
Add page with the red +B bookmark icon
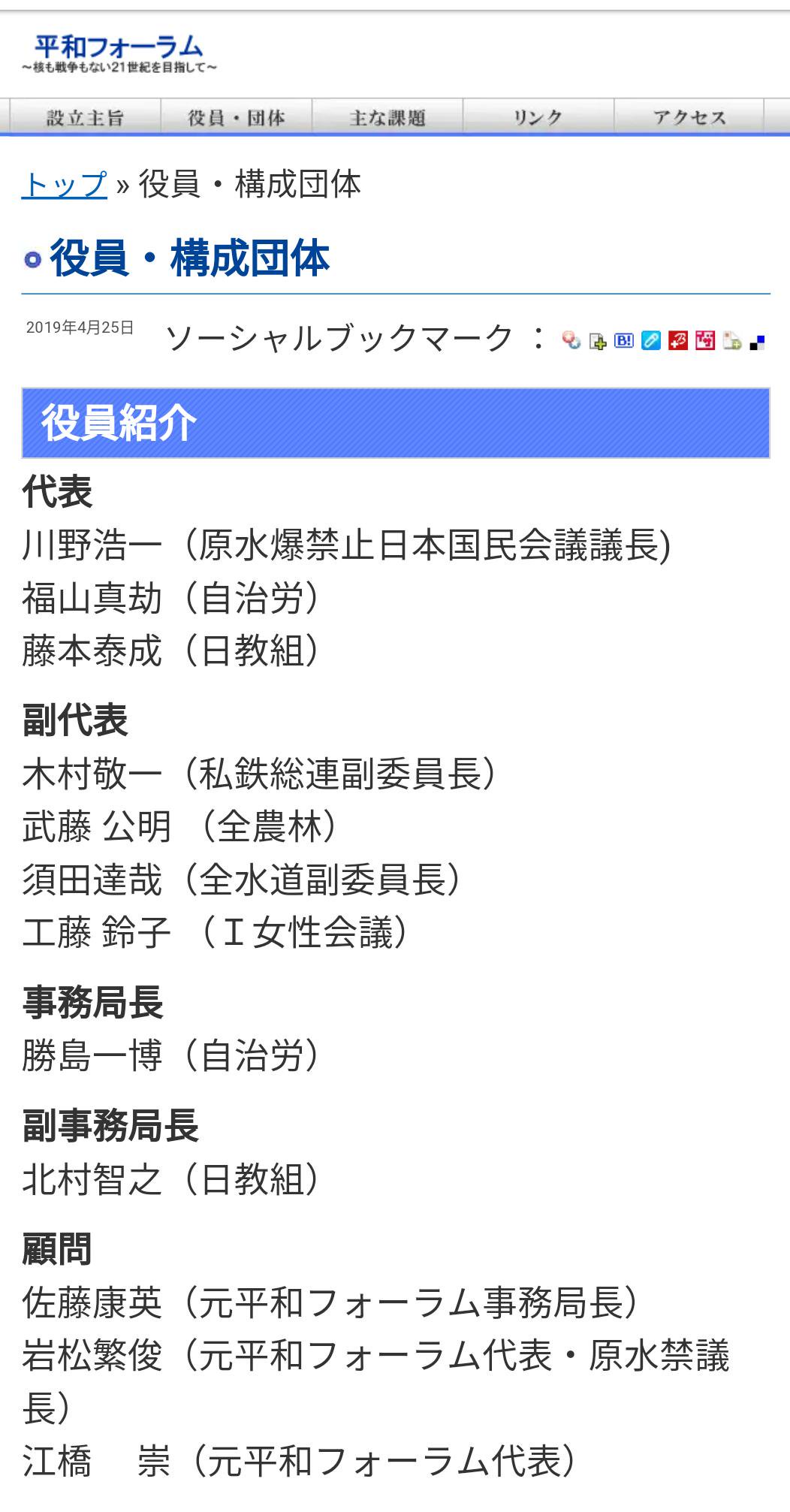(x=678, y=340)
